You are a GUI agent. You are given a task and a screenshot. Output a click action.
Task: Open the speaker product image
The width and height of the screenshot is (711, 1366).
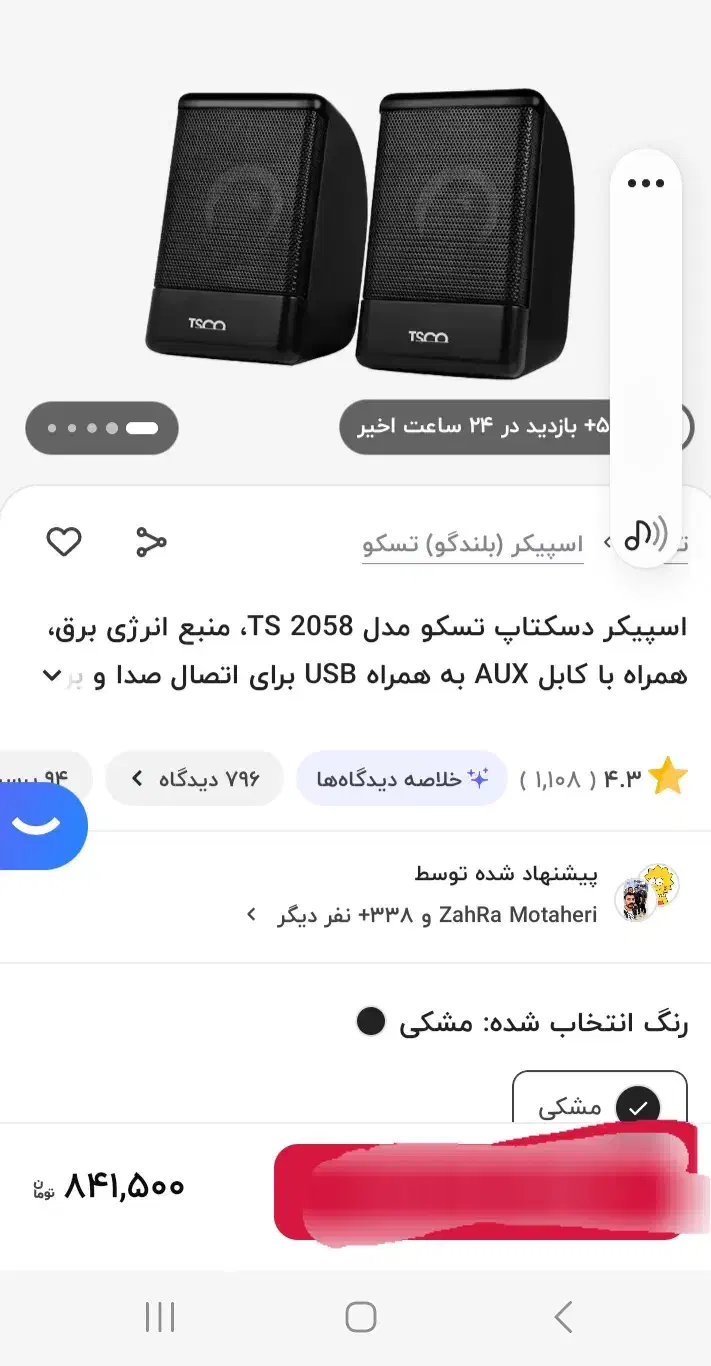click(355, 230)
